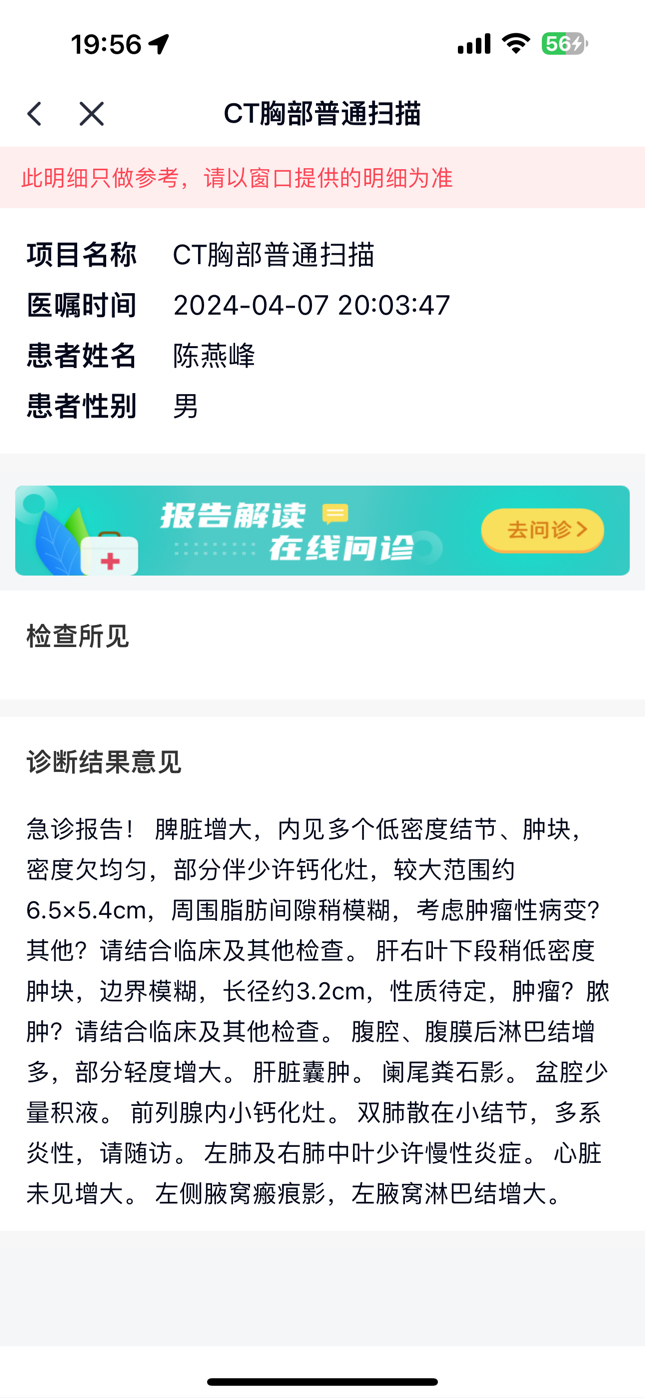The height and width of the screenshot is (1398, 645).
Task: Tap the 去问诊 button
Action: (x=543, y=530)
